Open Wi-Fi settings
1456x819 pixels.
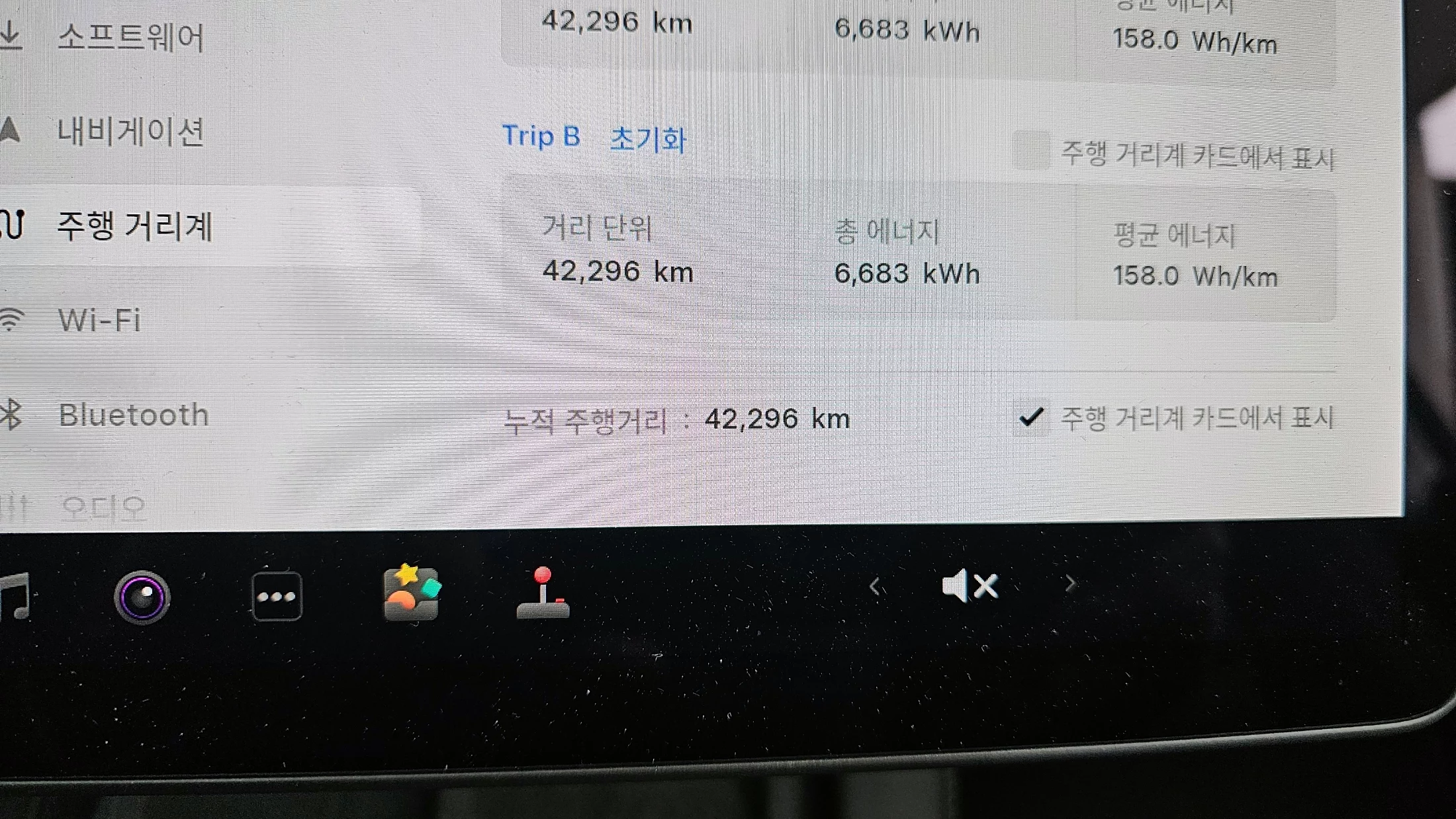[99, 321]
